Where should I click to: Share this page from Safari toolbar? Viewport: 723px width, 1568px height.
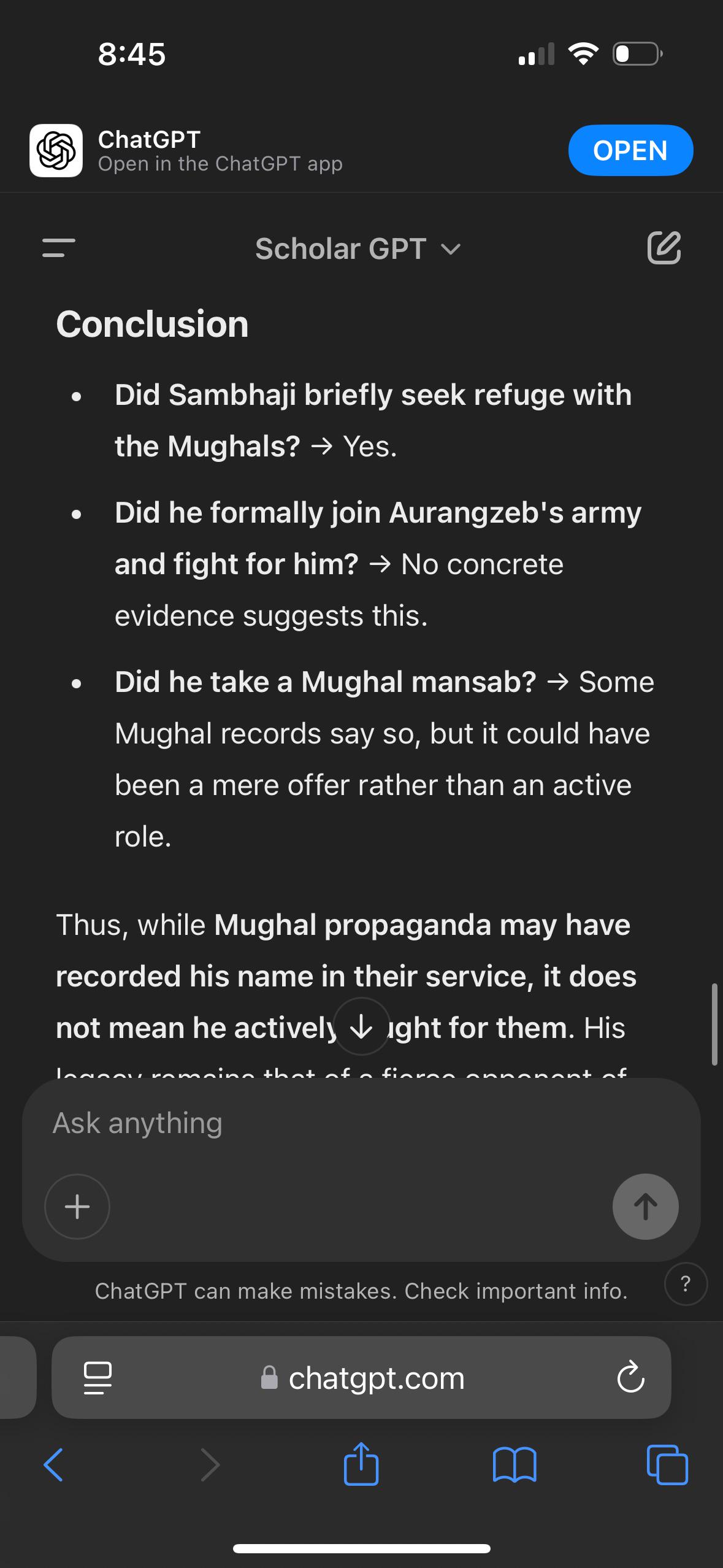coord(361,1464)
